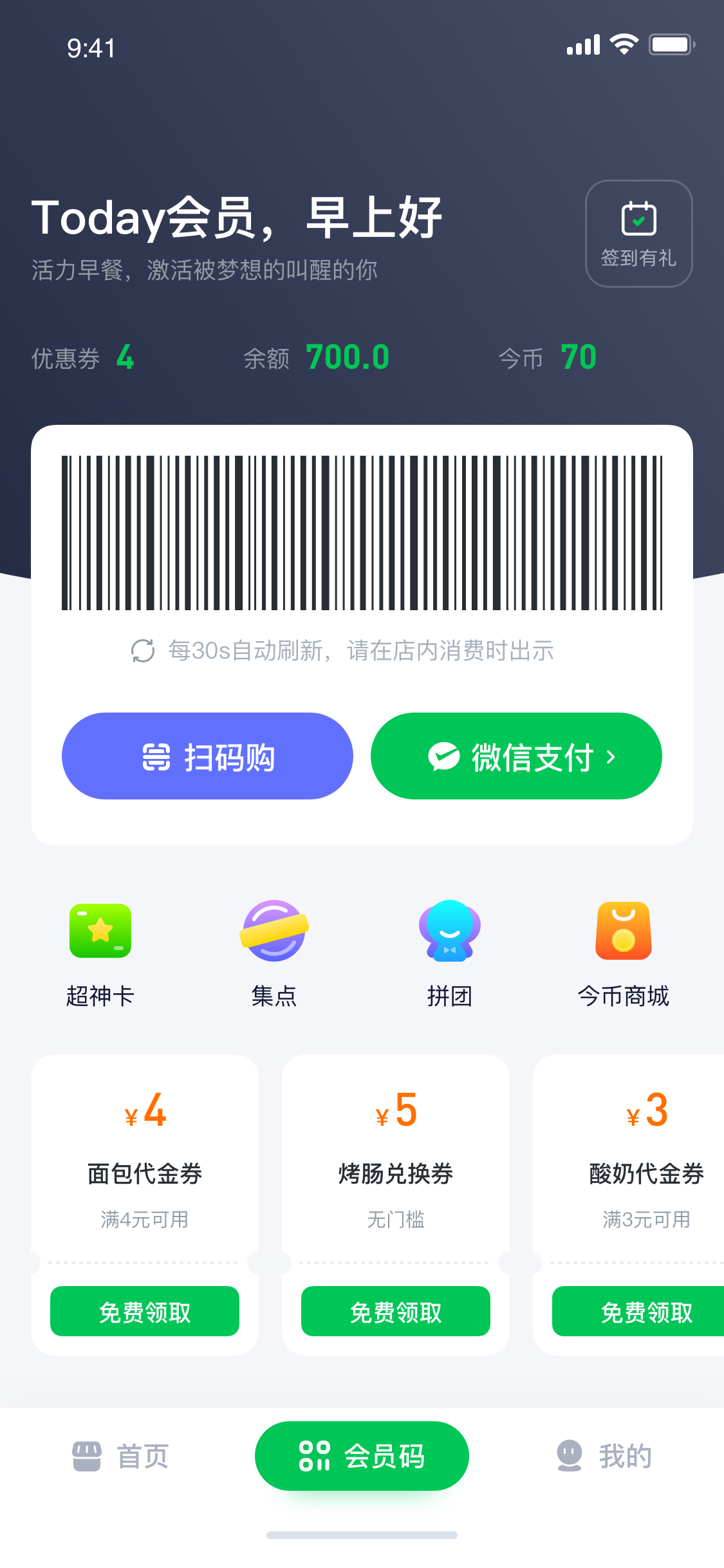This screenshot has height=1568, width=724.
Task: Select the 会员码 tab
Action: pyautogui.click(x=362, y=1456)
